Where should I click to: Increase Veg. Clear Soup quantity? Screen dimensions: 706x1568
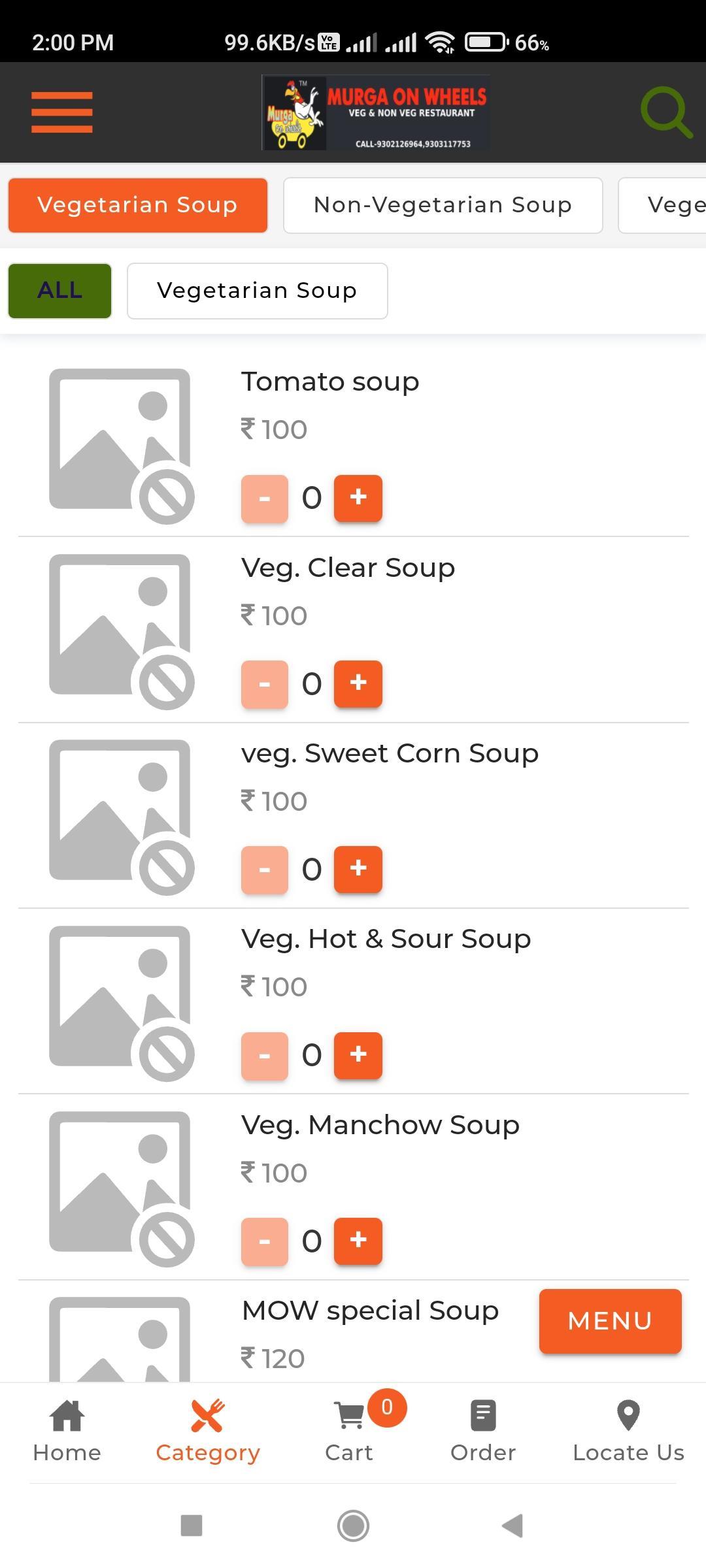[x=358, y=683]
